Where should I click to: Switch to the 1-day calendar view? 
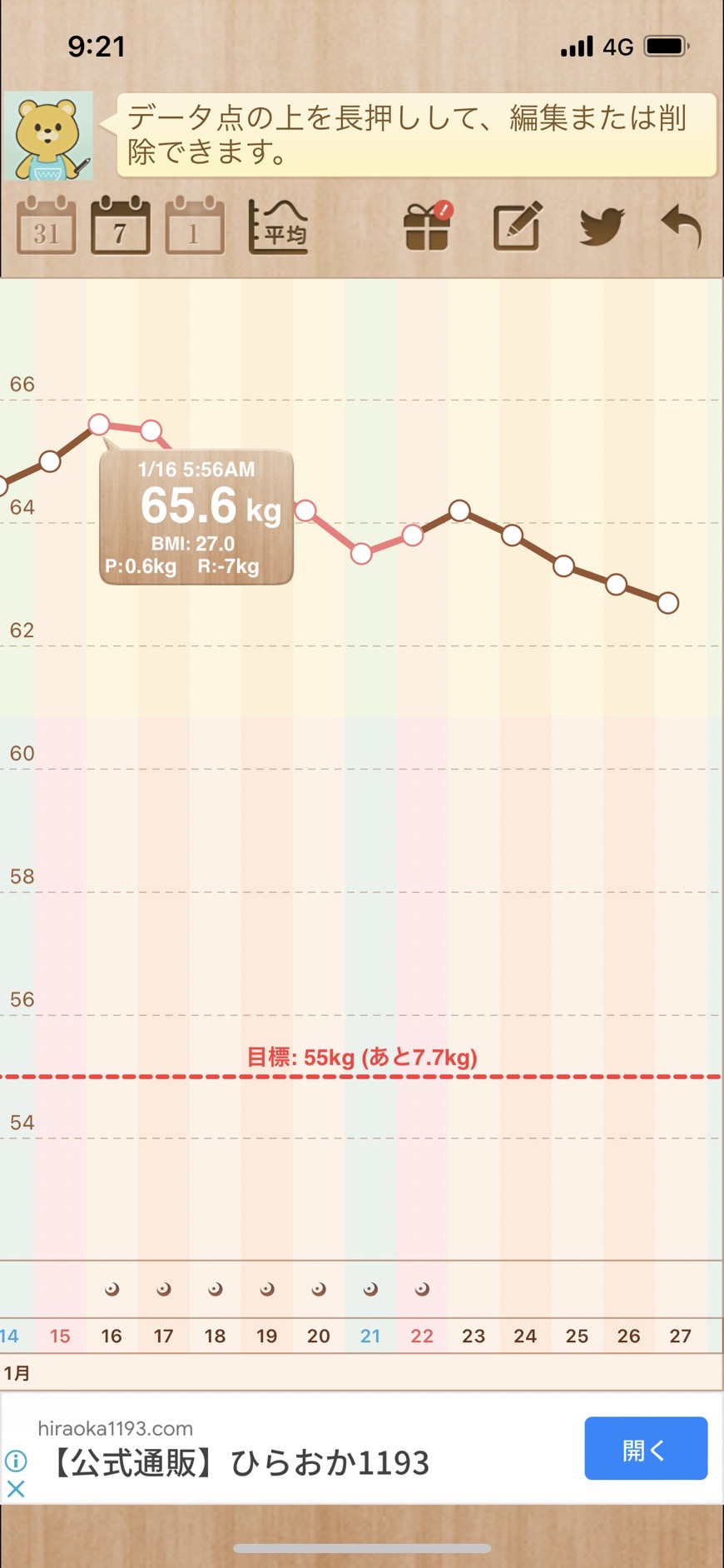tap(195, 226)
